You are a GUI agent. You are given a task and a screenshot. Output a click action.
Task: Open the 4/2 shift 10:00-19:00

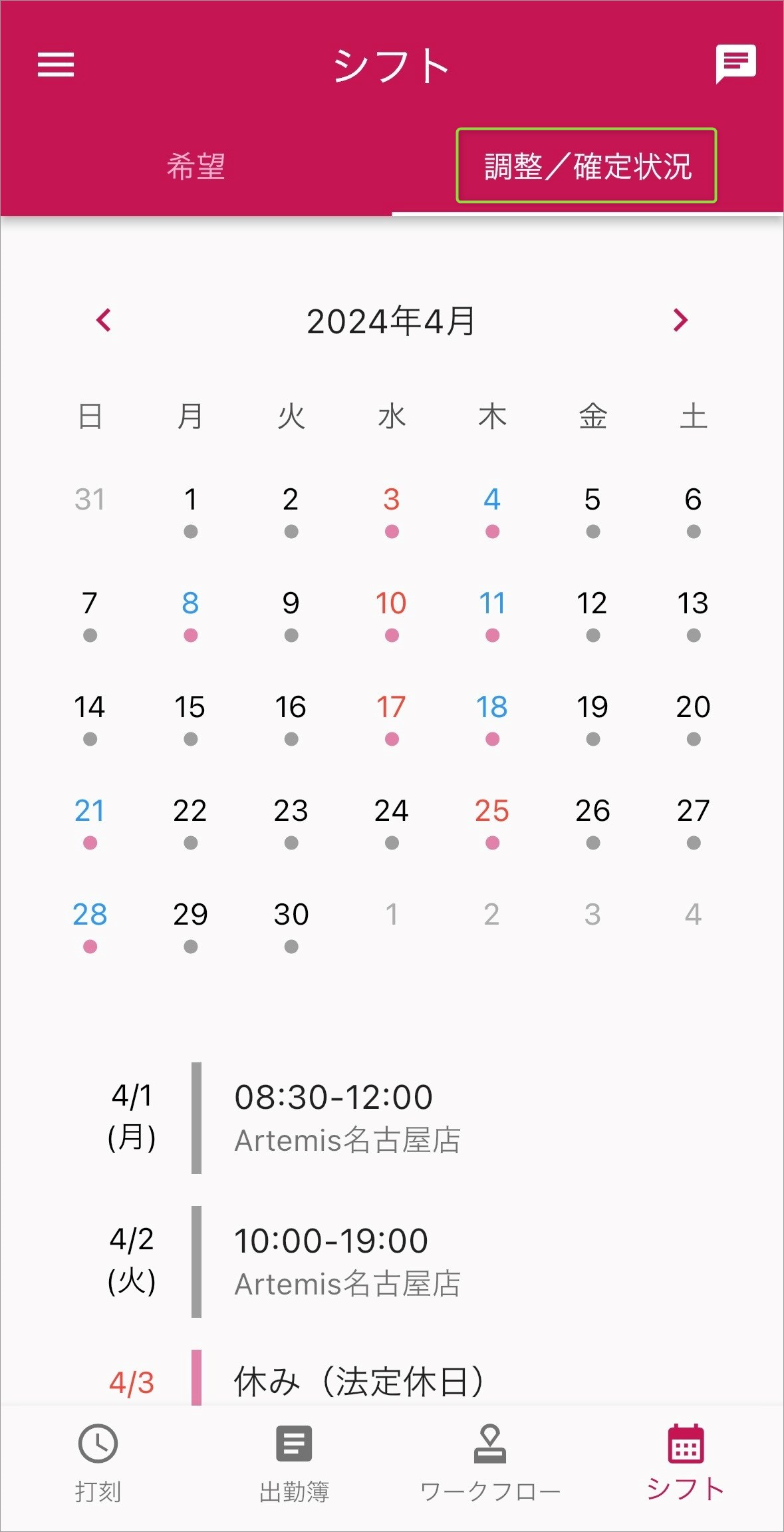coord(346,1261)
